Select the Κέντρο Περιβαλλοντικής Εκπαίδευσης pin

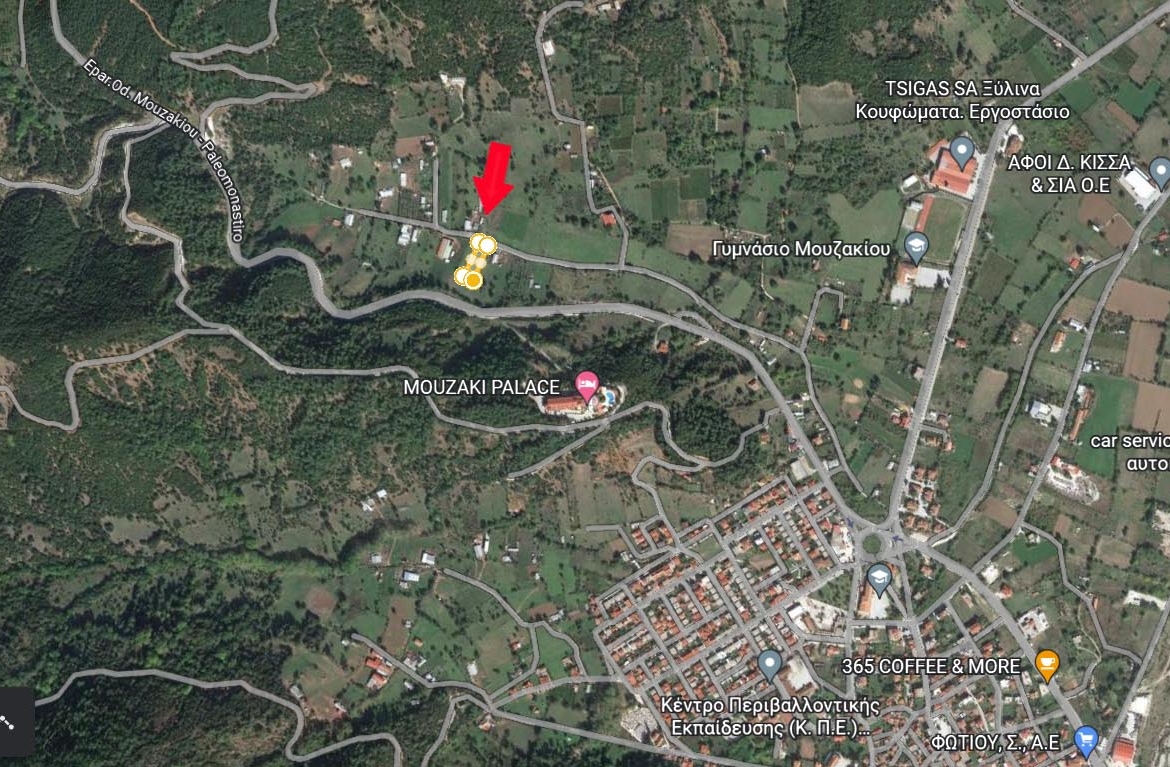point(769,663)
